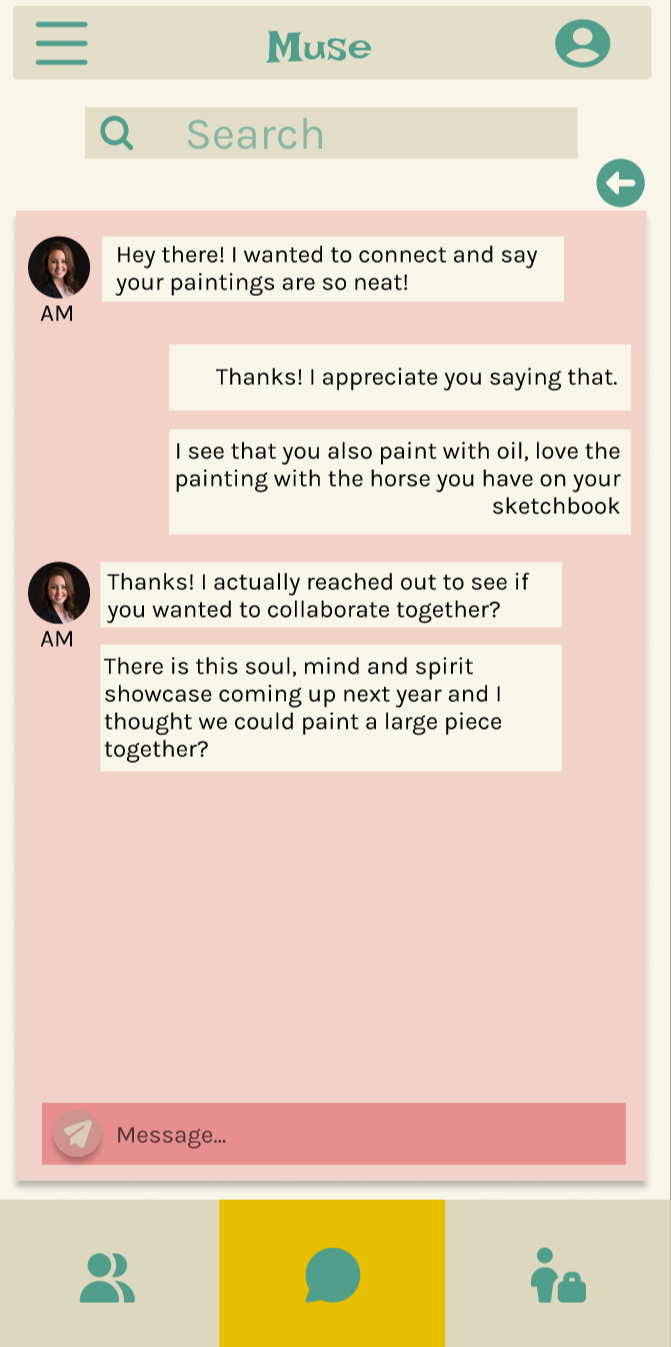
Task: Open the privacy lock tab
Action: coord(558,1275)
